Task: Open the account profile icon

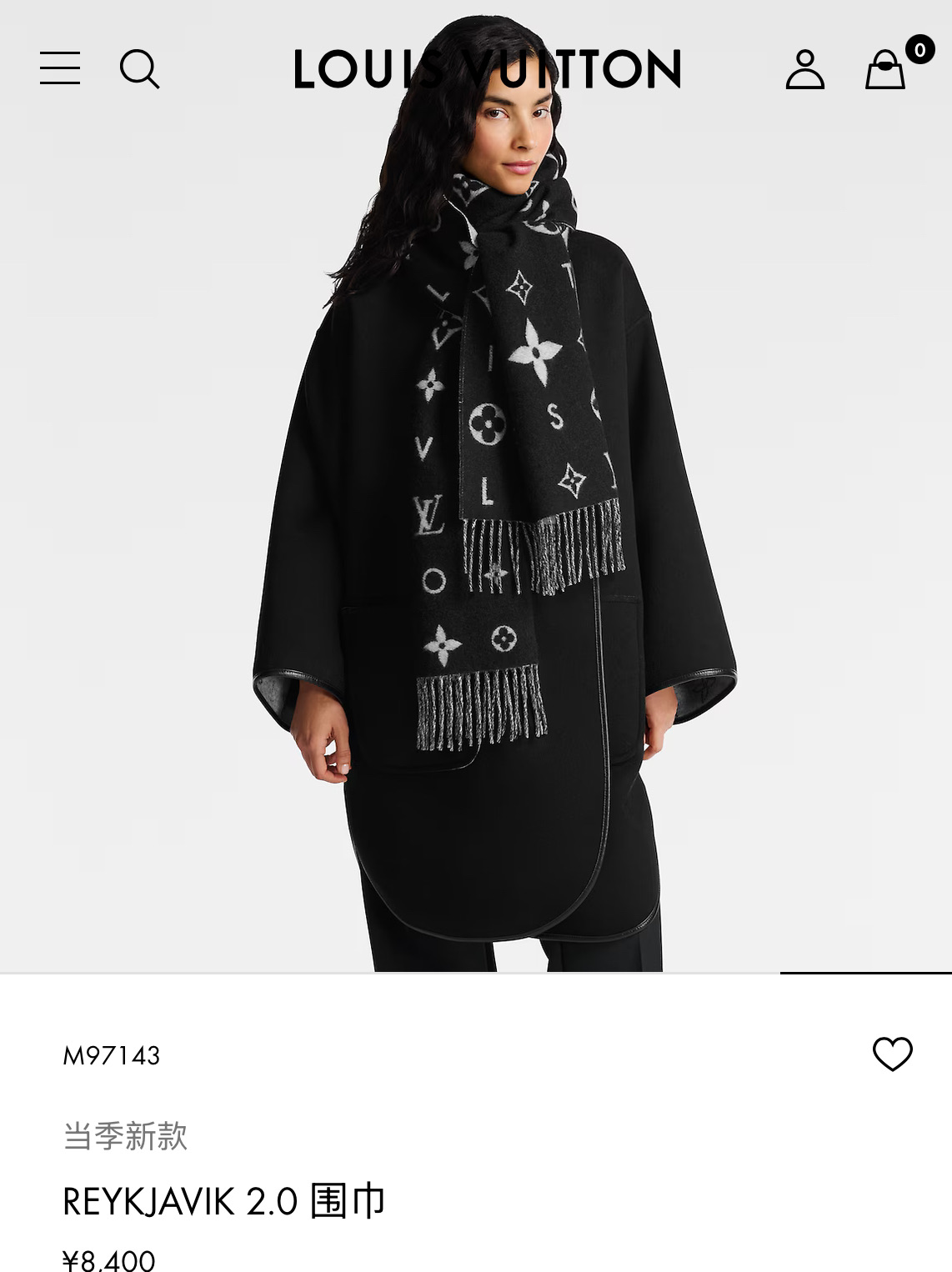Action: point(804,69)
